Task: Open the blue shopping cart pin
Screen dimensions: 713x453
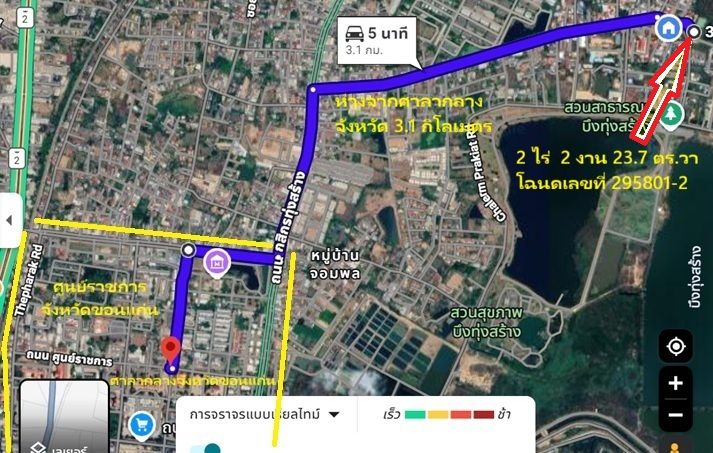Action: [142, 426]
